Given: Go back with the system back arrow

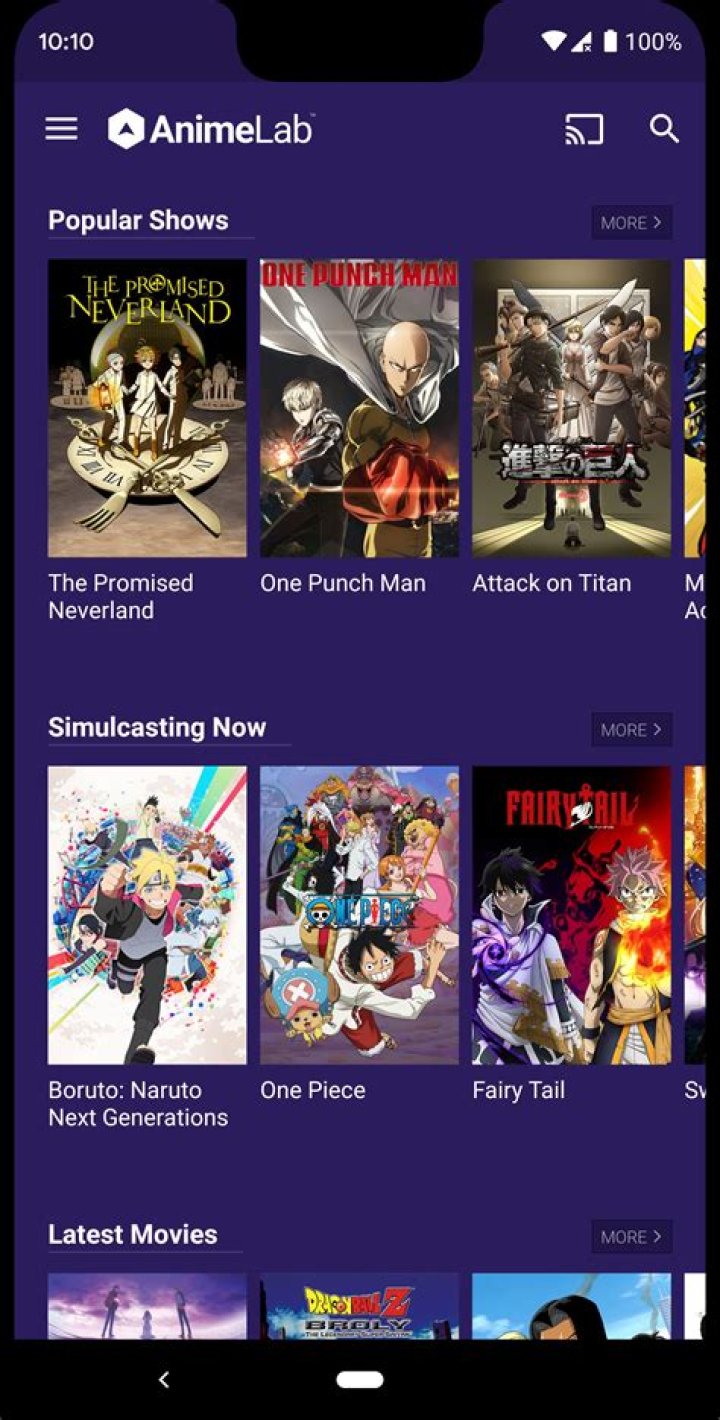Looking at the screenshot, I should click(164, 1380).
